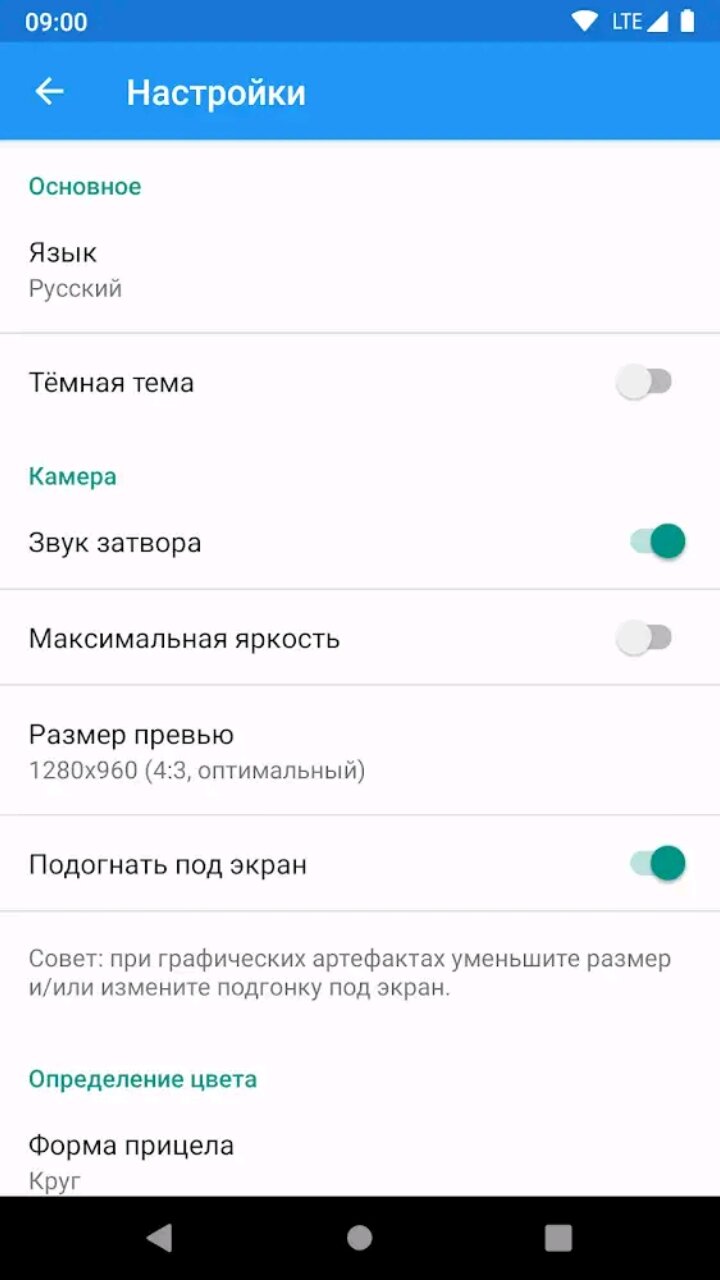Tap the system home button
Viewport: 720px width, 1280px height.
coord(360,1238)
